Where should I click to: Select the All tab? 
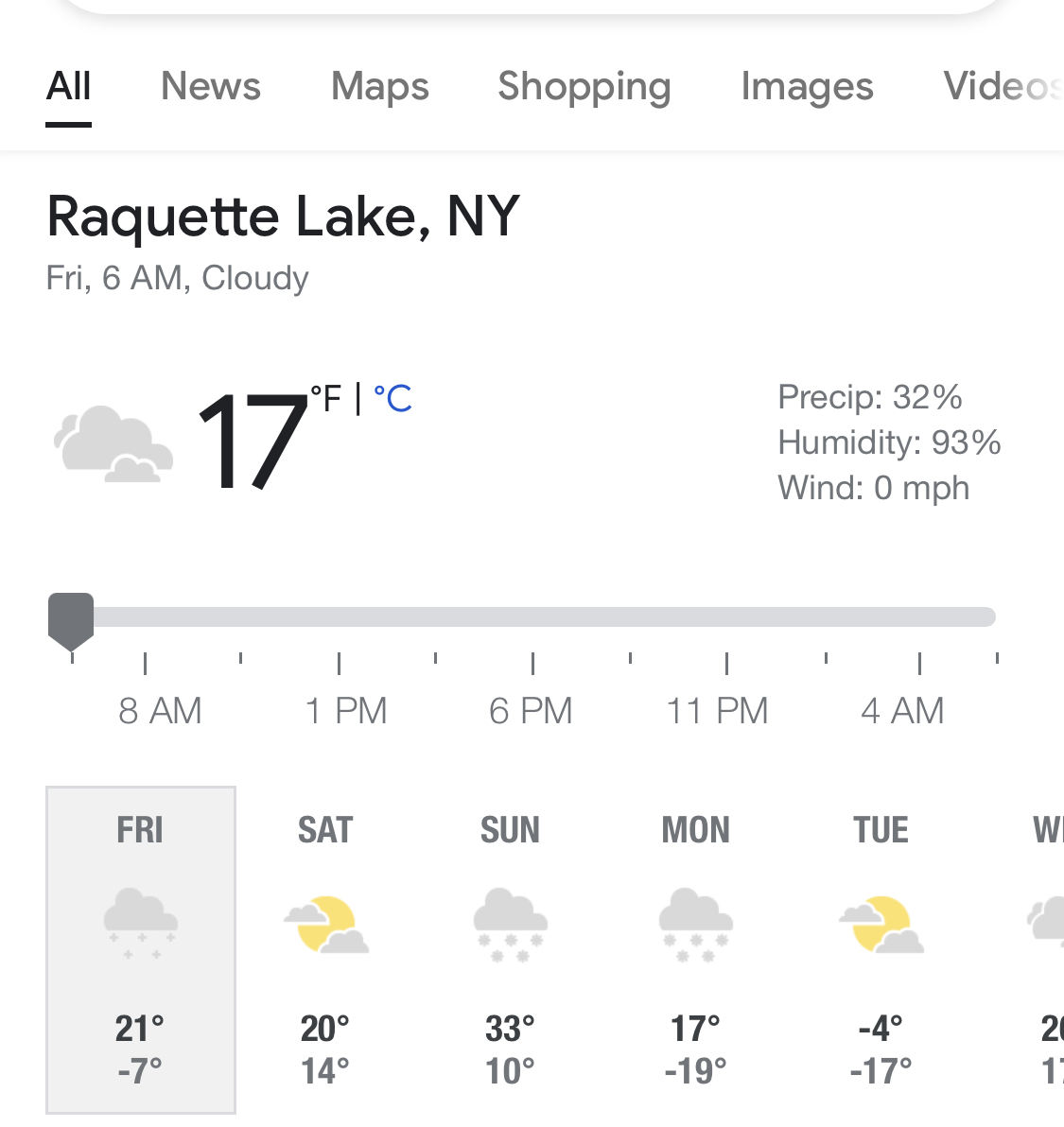pyautogui.click(x=68, y=86)
